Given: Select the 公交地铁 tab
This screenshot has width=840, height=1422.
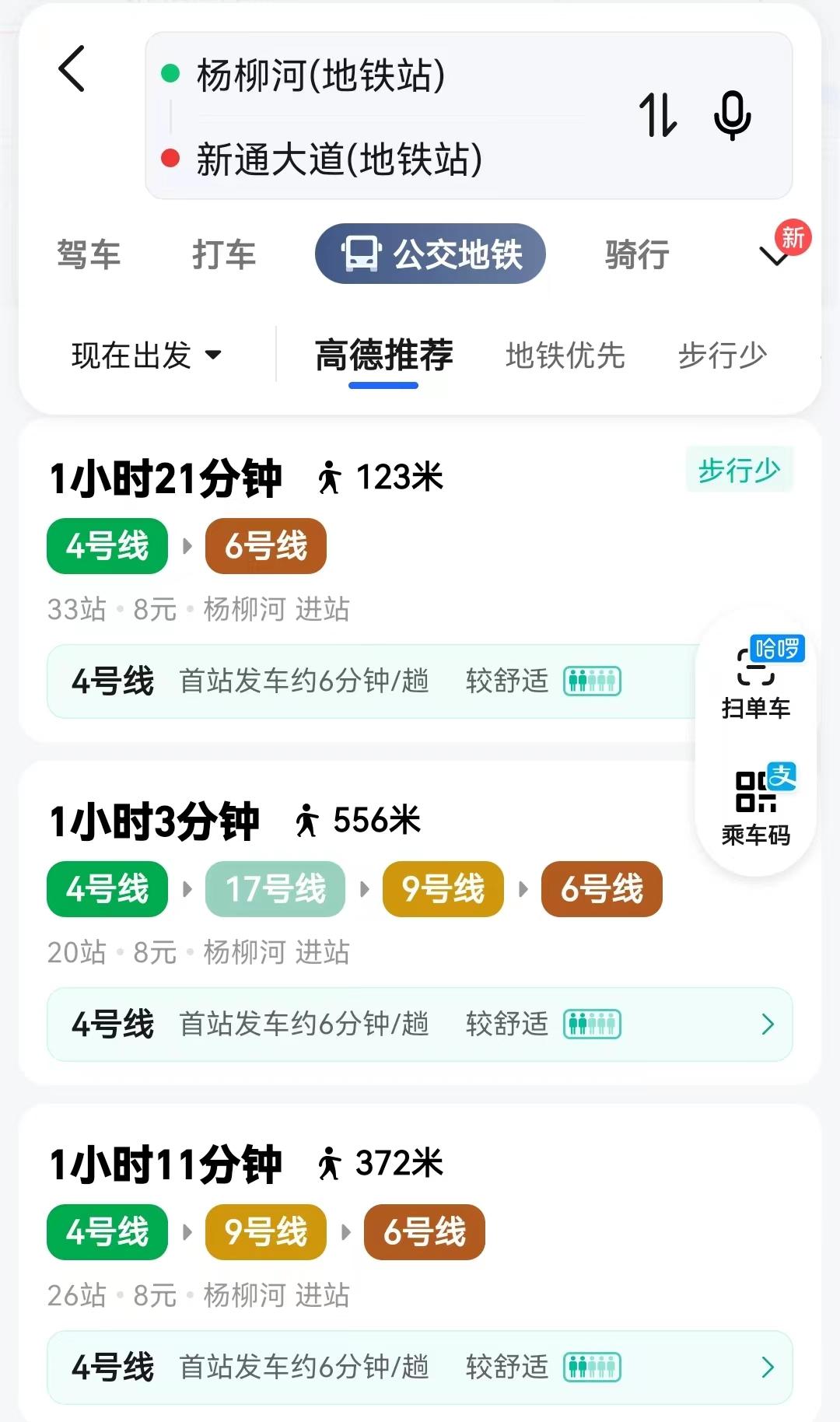Looking at the screenshot, I should [x=430, y=254].
